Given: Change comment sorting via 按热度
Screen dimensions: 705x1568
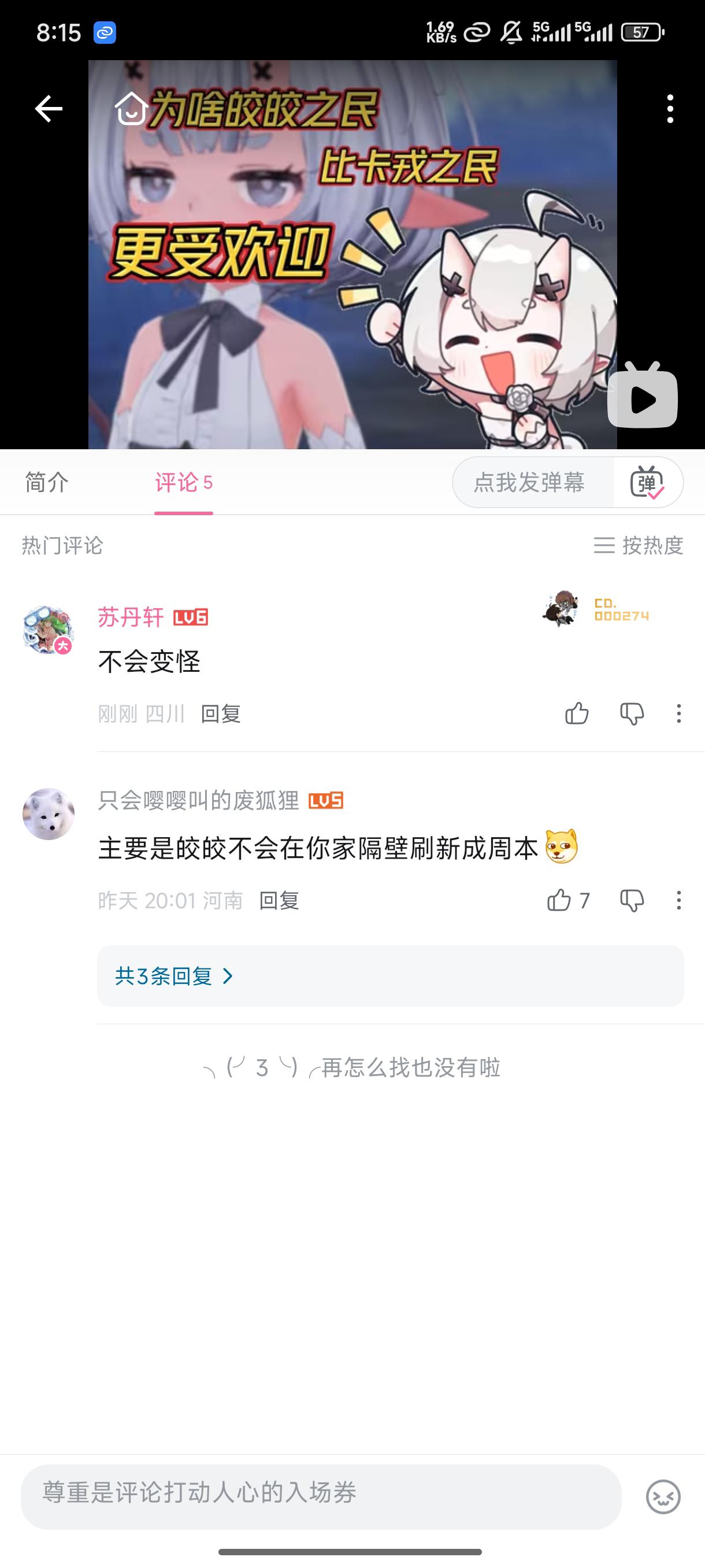Looking at the screenshot, I should pyautogui.click(x=638, y=545).
